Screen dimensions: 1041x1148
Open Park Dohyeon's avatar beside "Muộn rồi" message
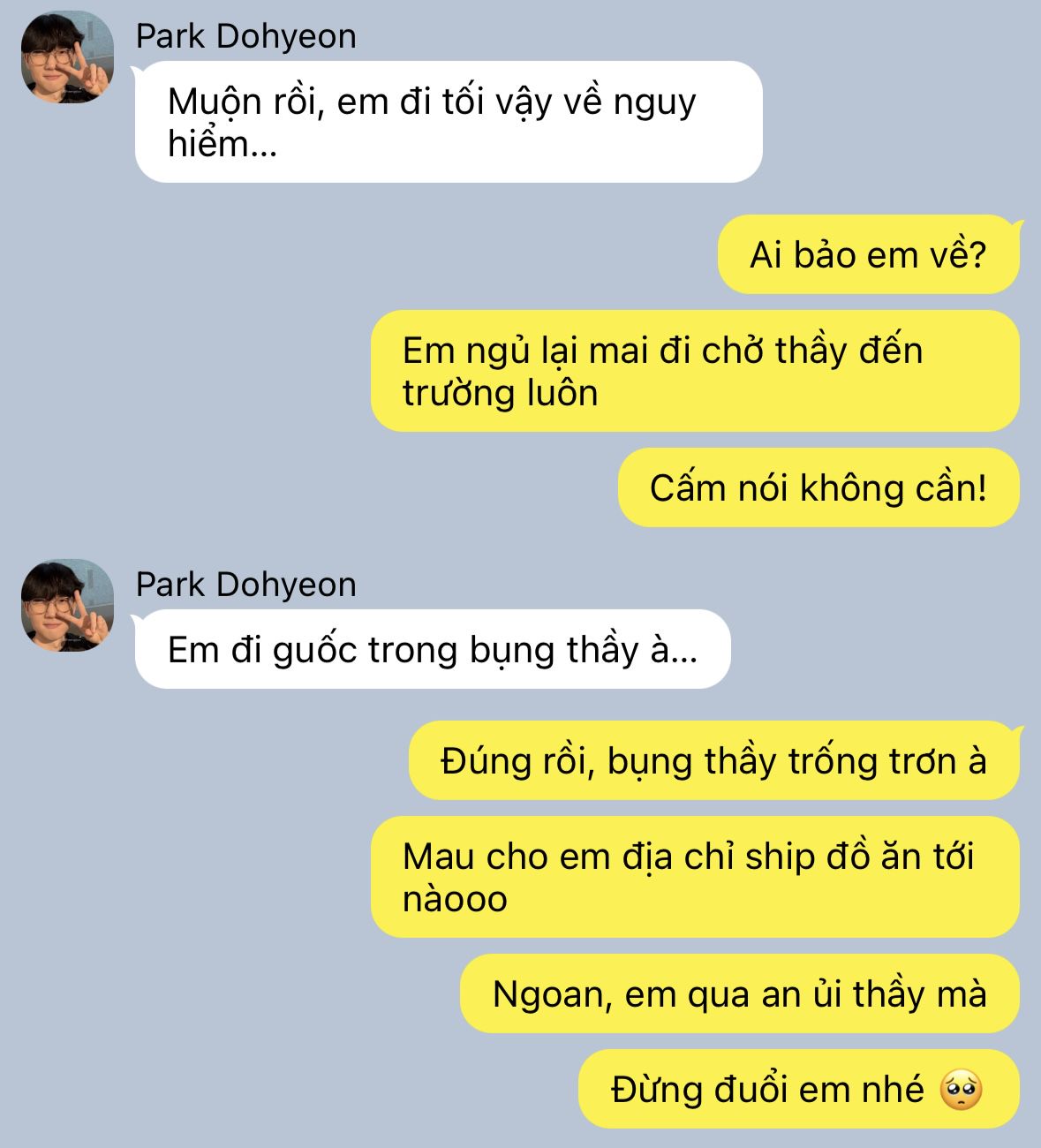click(x=67, y=57)
